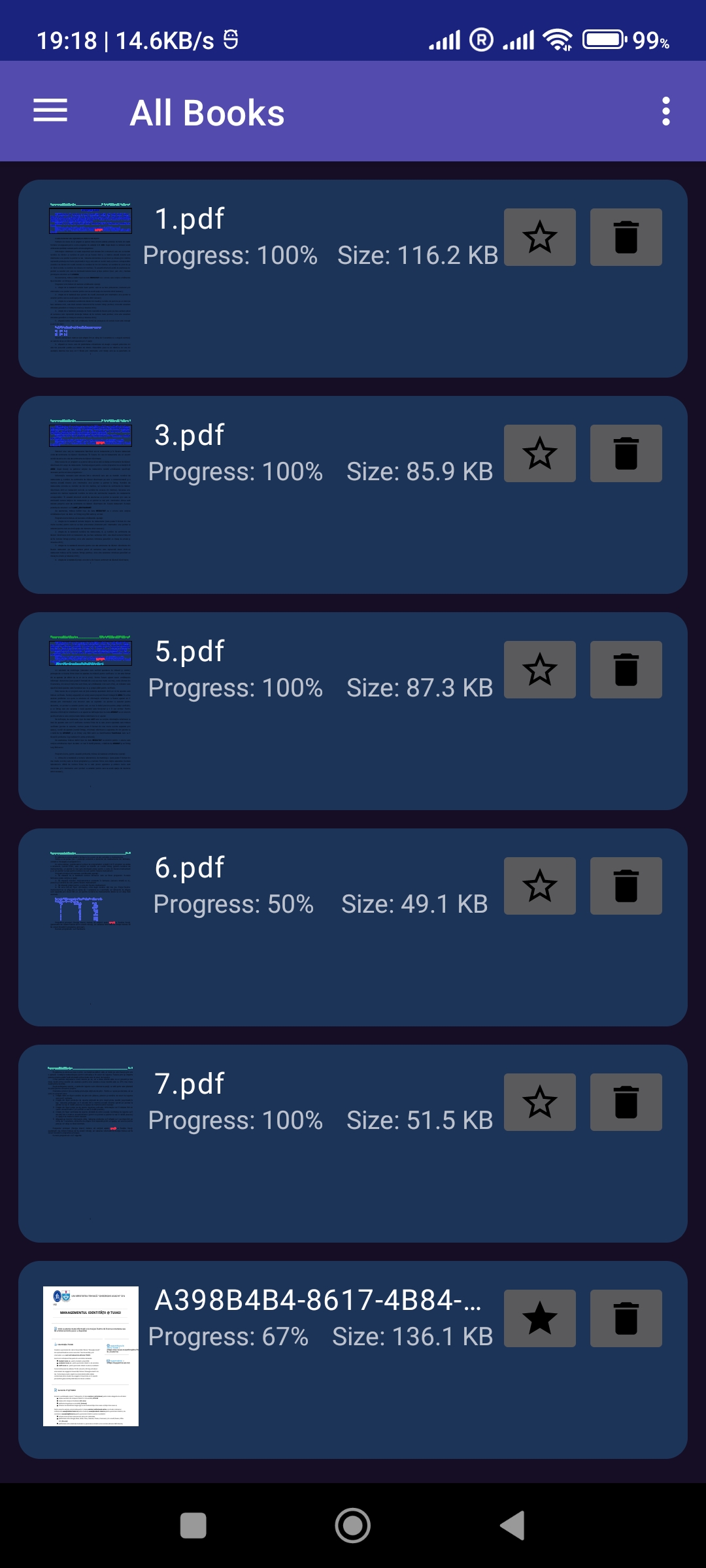Viewport: 706px width, 1568px height.
Task: Open the navigation drawer menu
Action: pyautogui.click(x=50, y=111)
